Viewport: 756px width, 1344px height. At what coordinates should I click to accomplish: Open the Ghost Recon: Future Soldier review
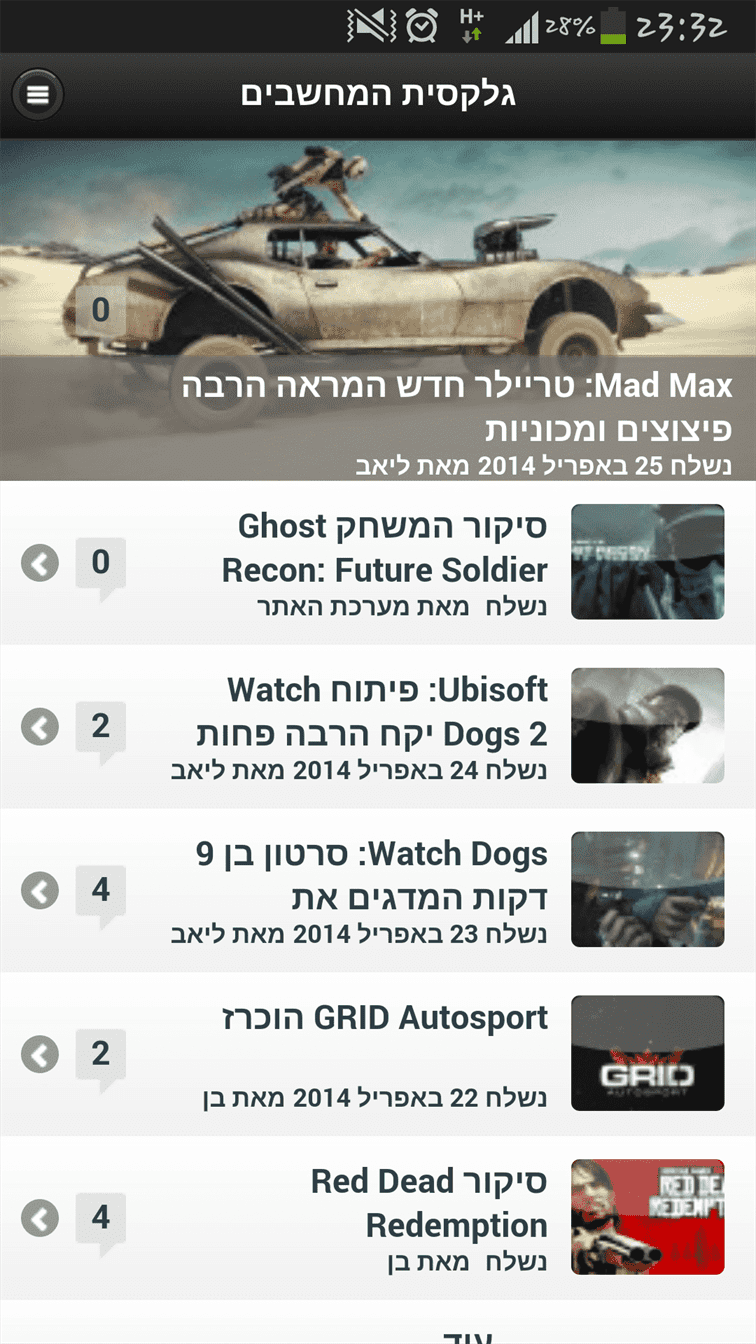[x=378, y=562]
